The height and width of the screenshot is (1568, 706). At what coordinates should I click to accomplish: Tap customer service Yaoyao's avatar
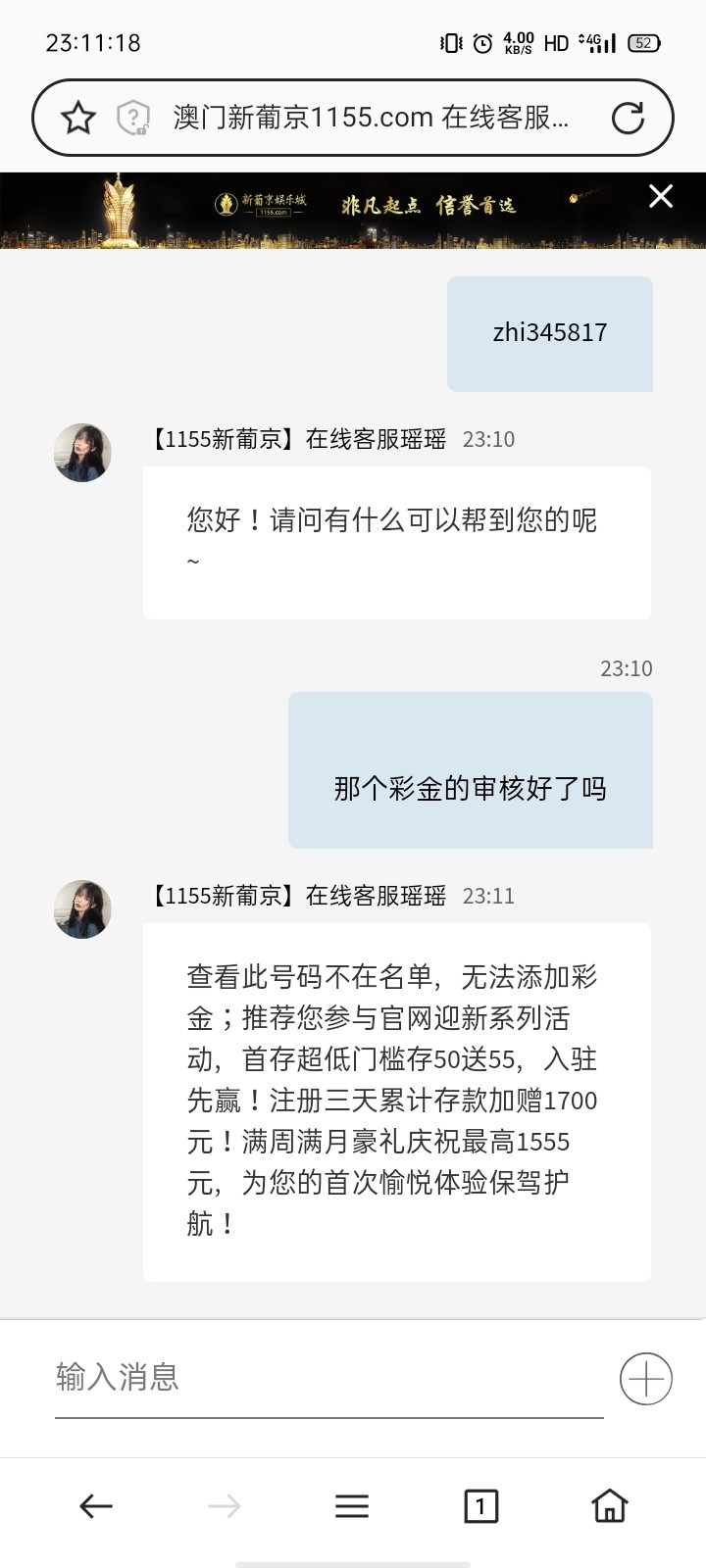tap(82, 452)
